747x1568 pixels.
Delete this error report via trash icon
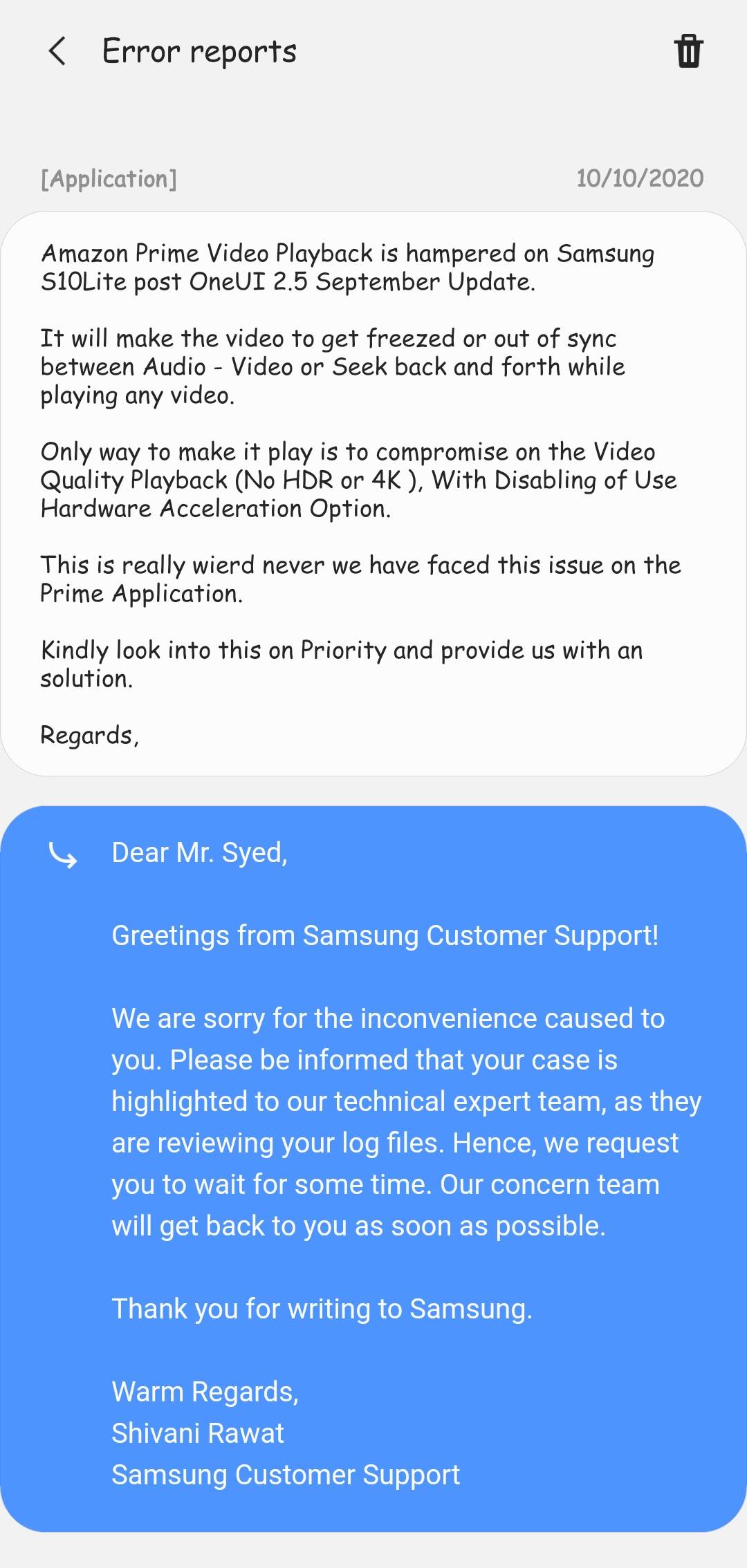pyautogui.click(x=688, y=52)
